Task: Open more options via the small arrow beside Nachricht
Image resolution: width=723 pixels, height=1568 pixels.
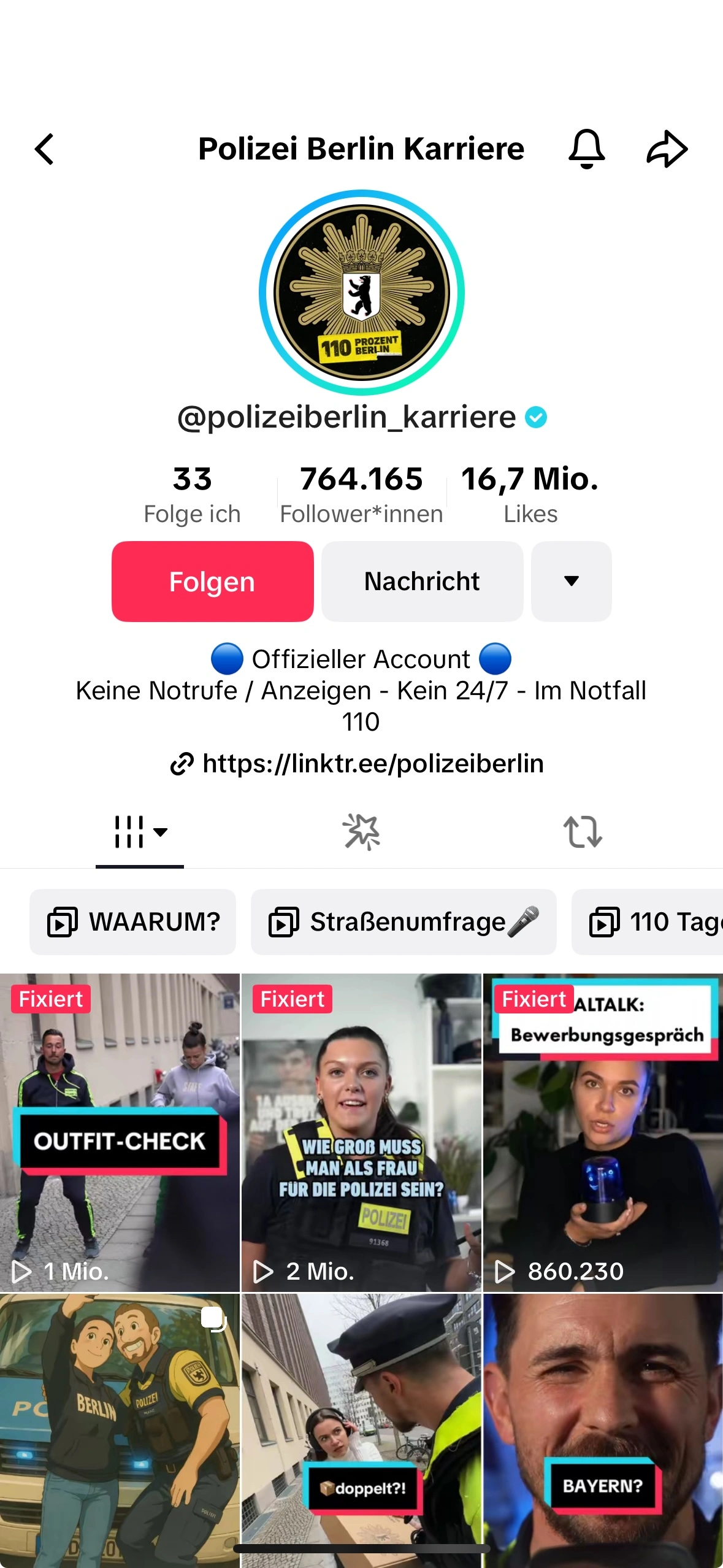Action: tap(570, 581)
